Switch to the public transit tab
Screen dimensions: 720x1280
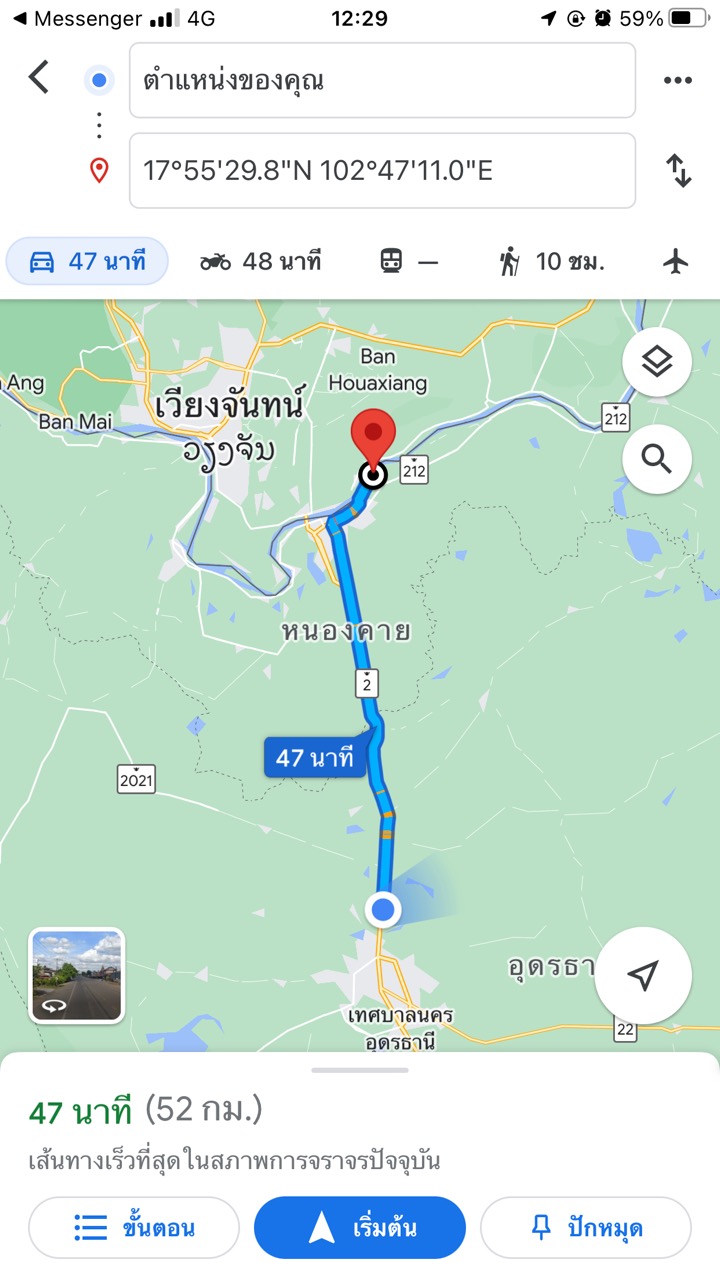tap(408, 262)
